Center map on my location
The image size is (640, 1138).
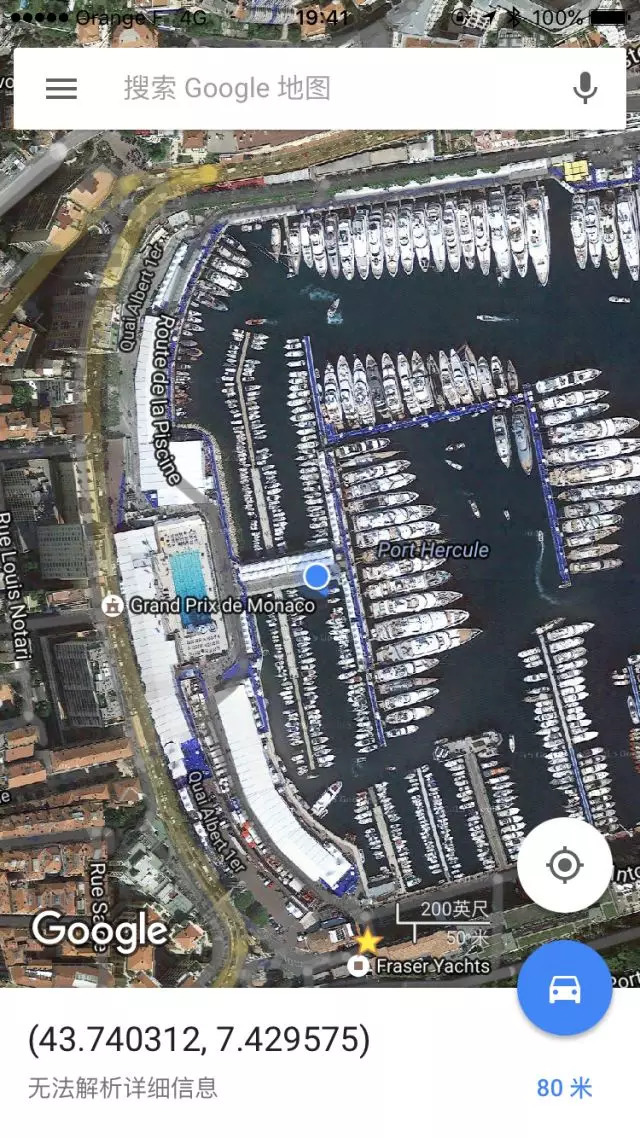(x=564, y=865)
